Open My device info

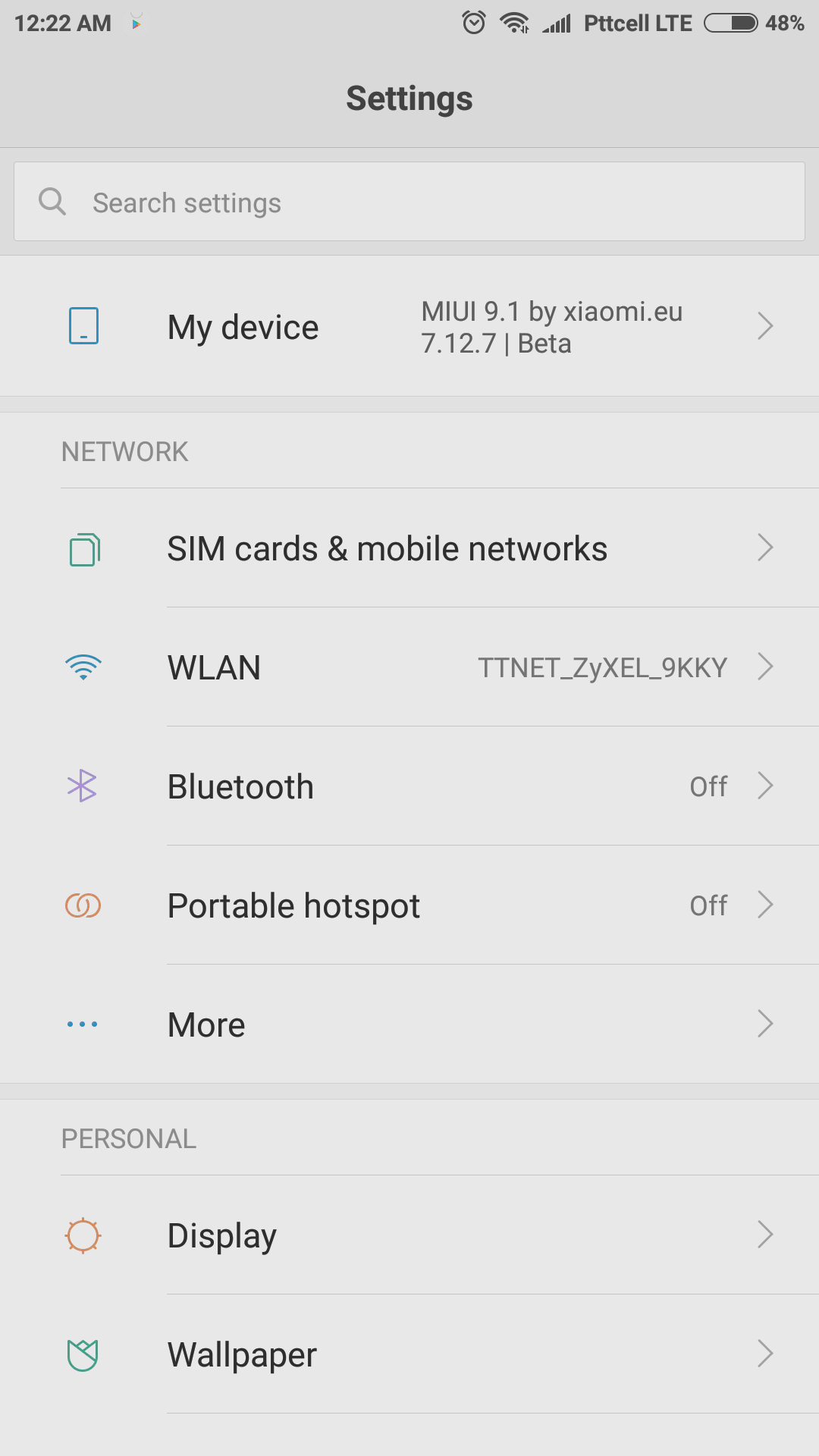tap(409, 326)
